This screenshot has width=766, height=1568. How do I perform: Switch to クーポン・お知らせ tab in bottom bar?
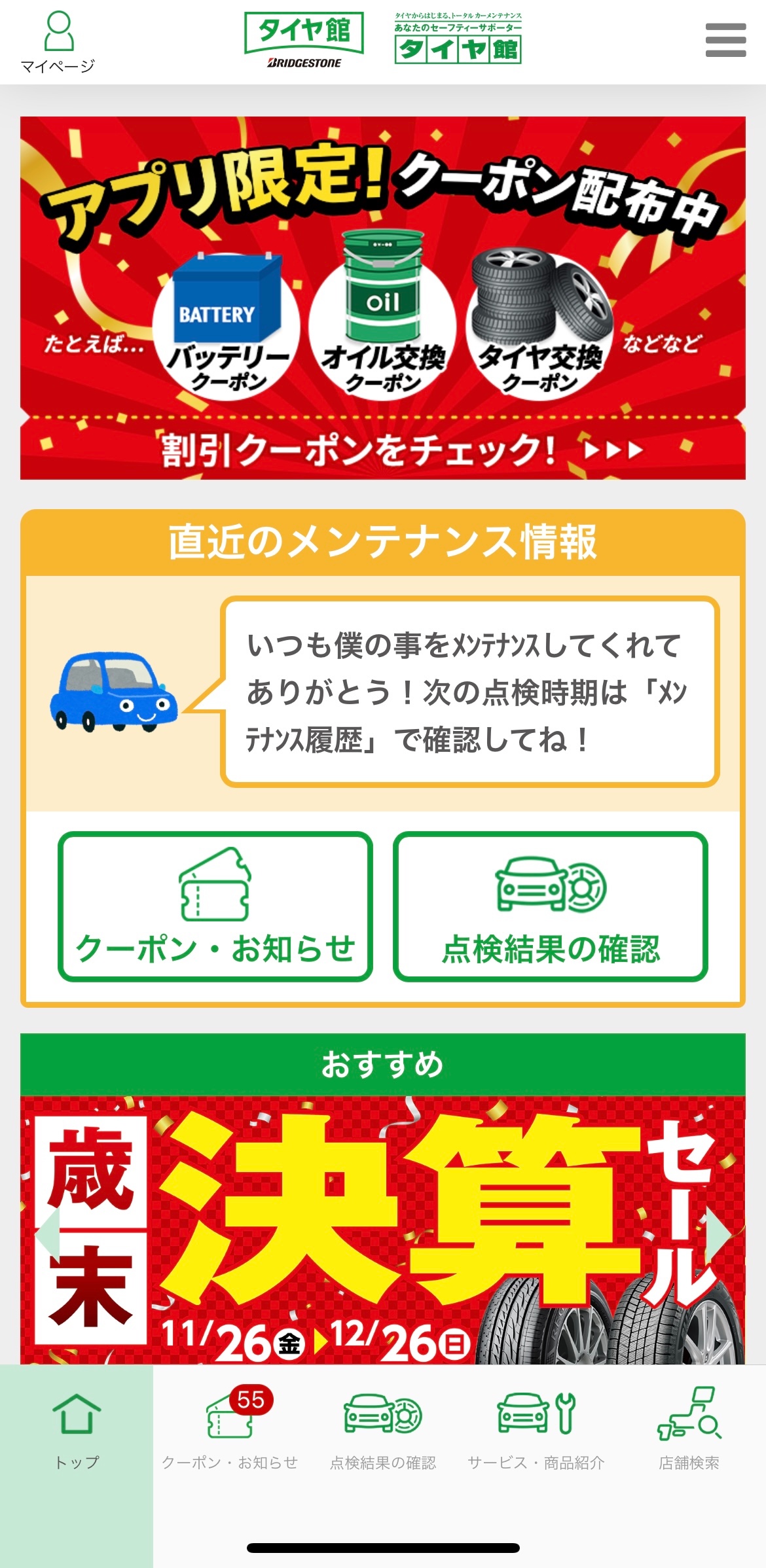[230, 1433]
